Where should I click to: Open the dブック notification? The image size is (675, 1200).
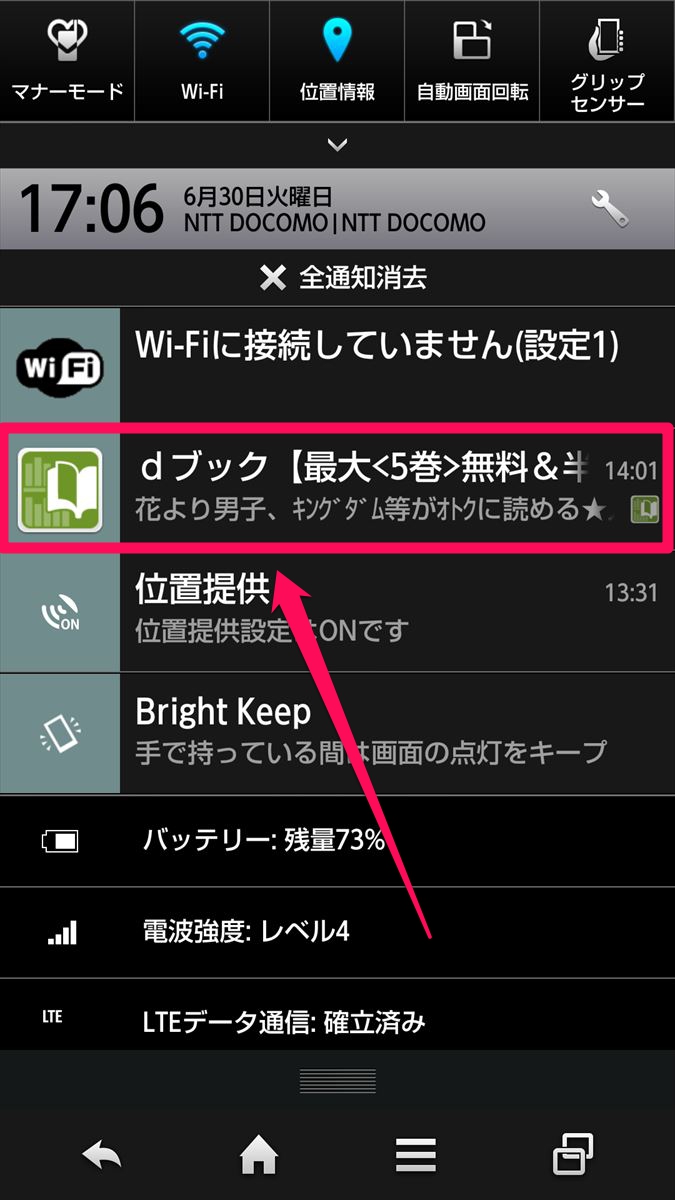pos(337,487)
